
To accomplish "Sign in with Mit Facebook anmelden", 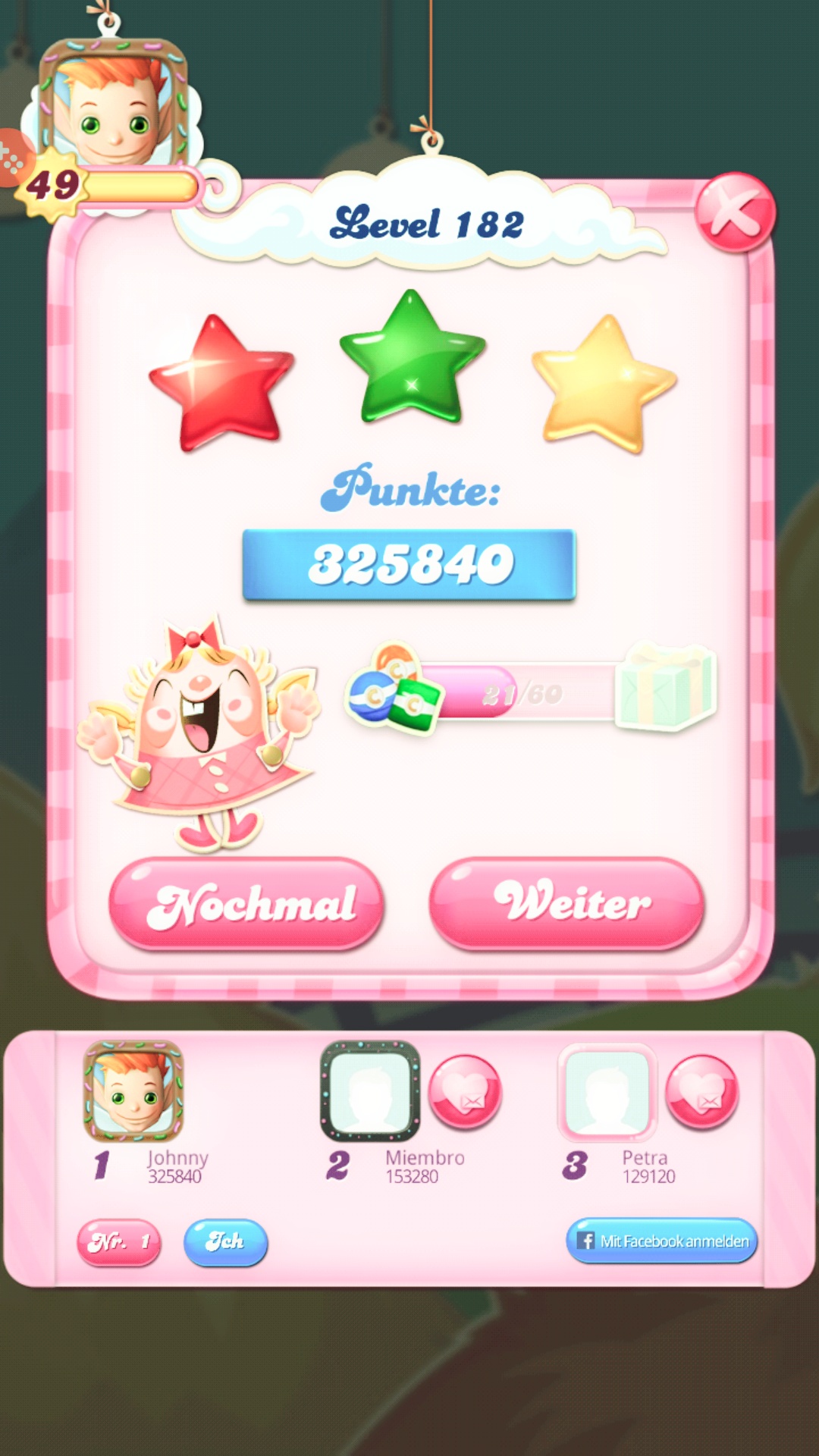I will (x=661, y=1241).
